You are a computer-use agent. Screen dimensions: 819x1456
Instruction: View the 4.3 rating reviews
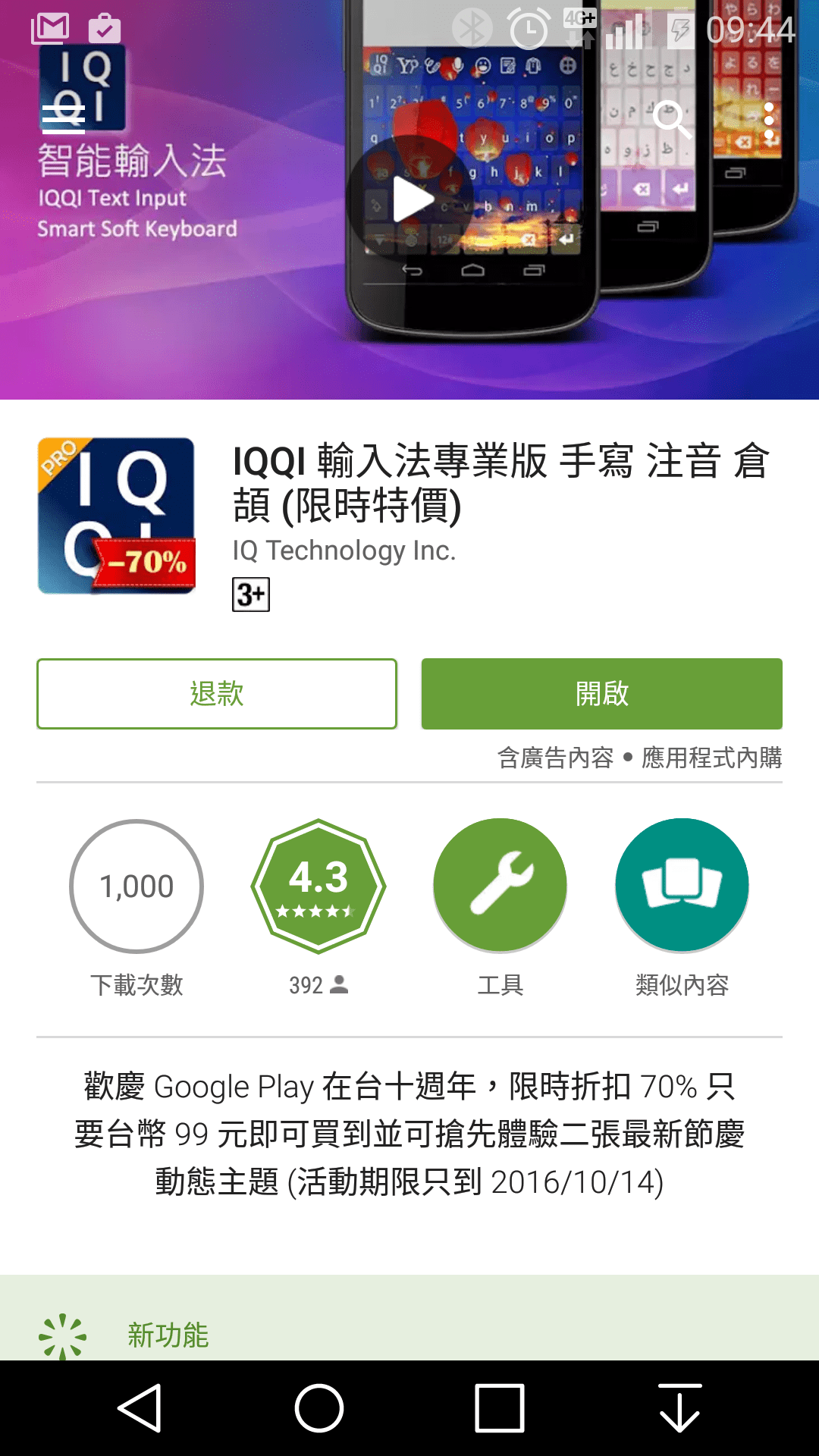(x=318, y=886)
